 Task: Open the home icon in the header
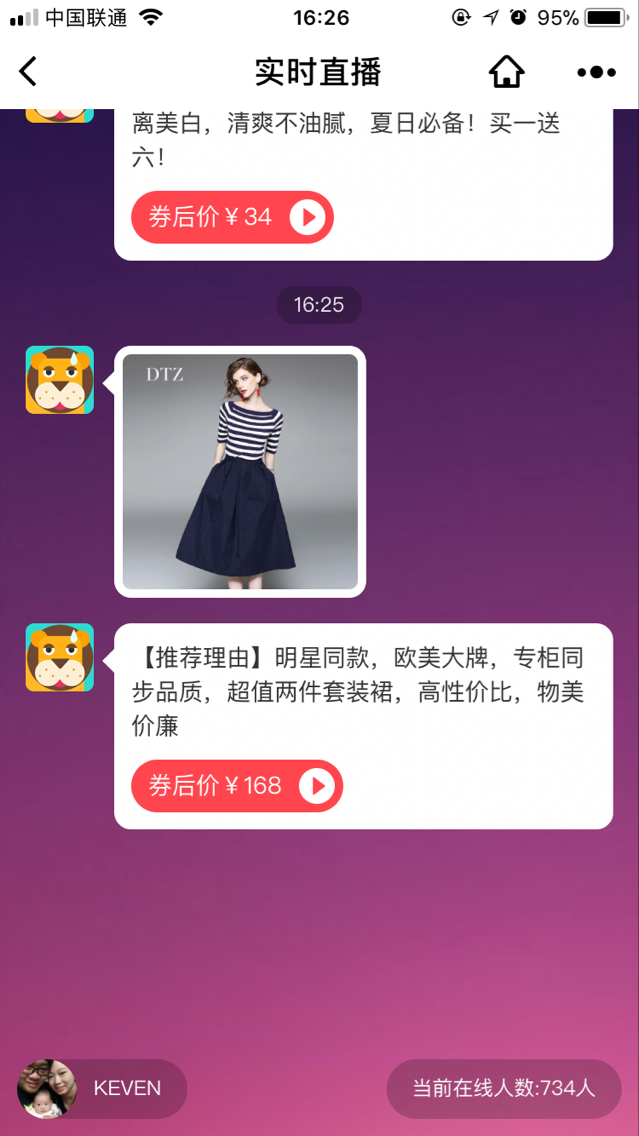click(506, 71)
